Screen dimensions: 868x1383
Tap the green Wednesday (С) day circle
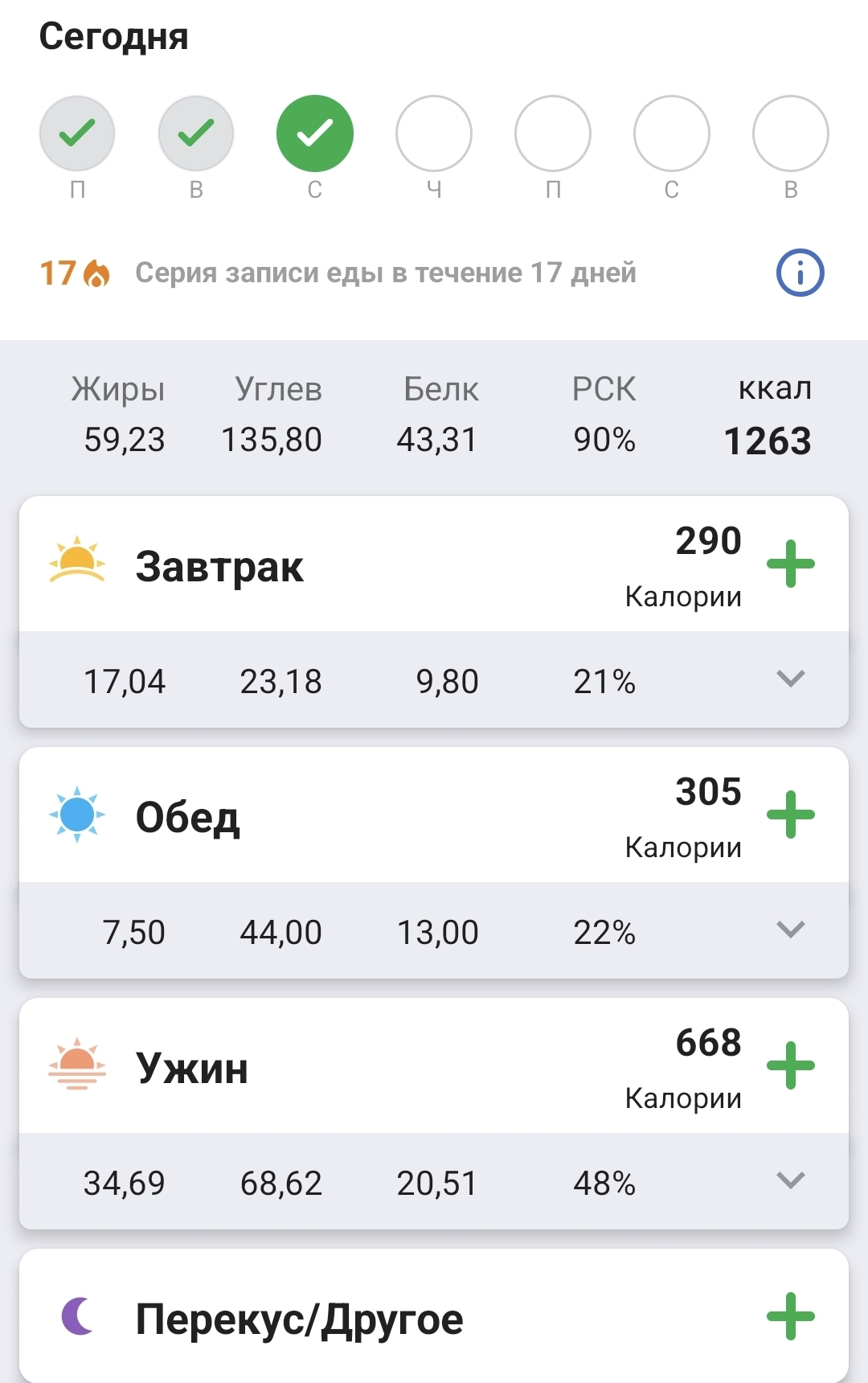(315, 133)
